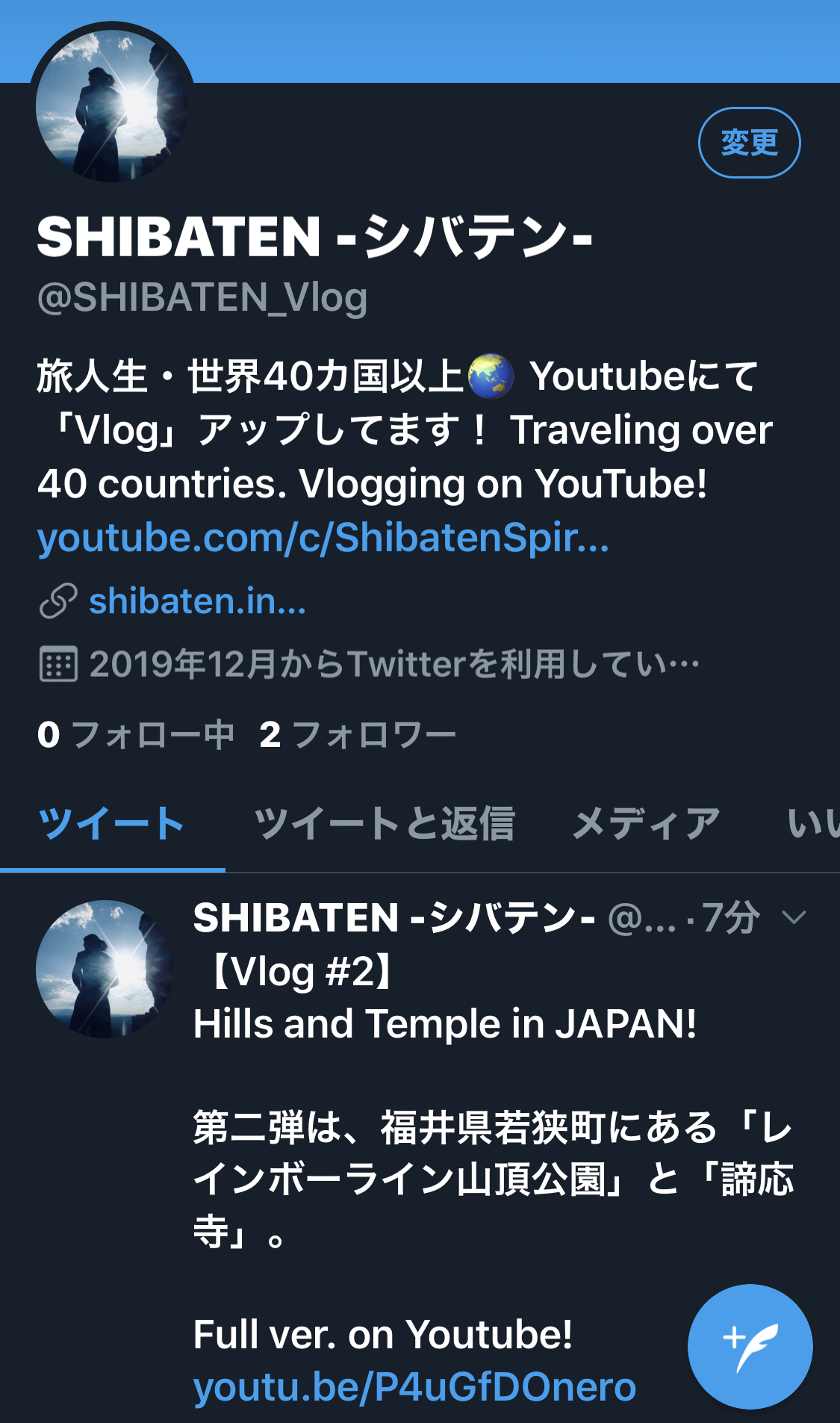The width and height of the screenshot is (840, 1423).
Task: Open the youtube.com/c/ShibatenSpir... bio link
Action: (323, 538)
